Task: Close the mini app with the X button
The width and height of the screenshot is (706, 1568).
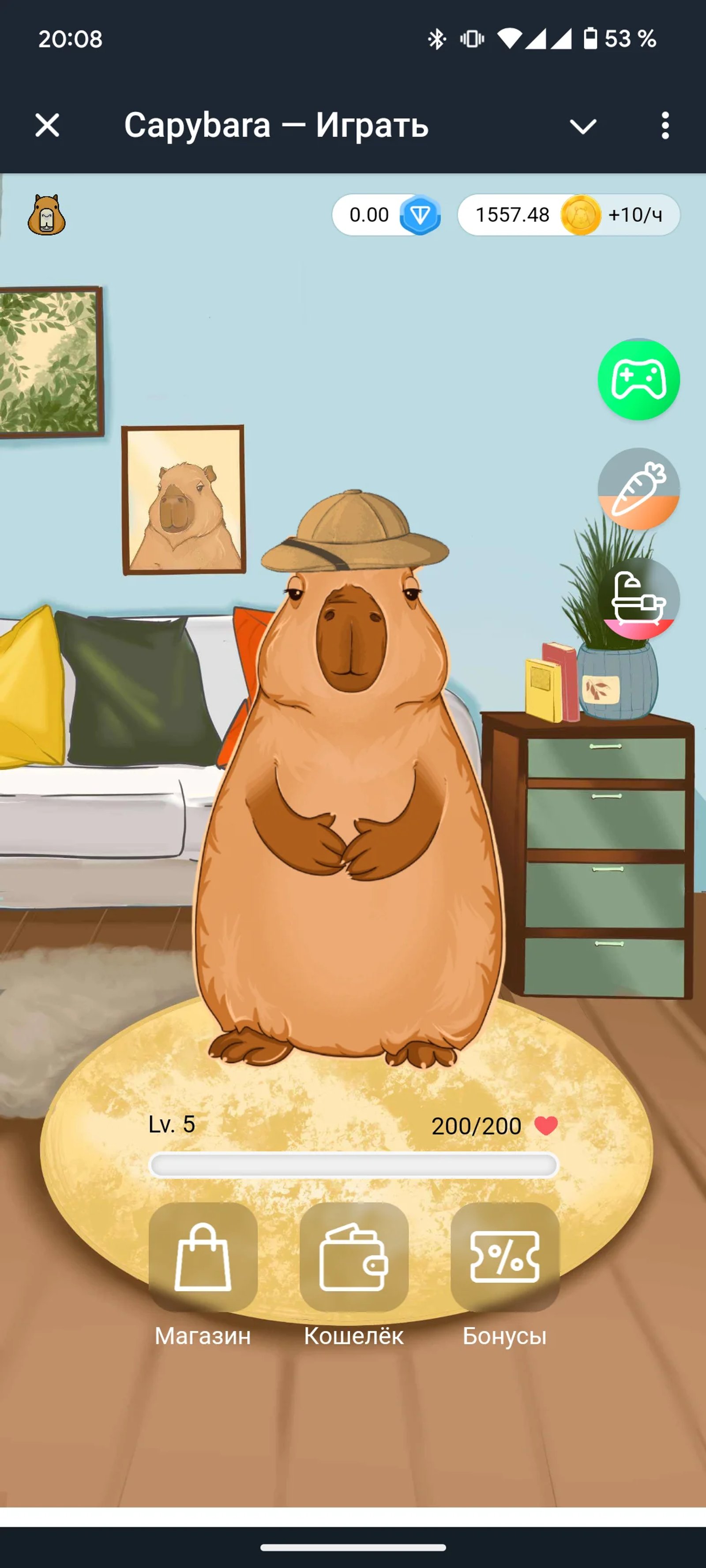Action: point(46,127)
